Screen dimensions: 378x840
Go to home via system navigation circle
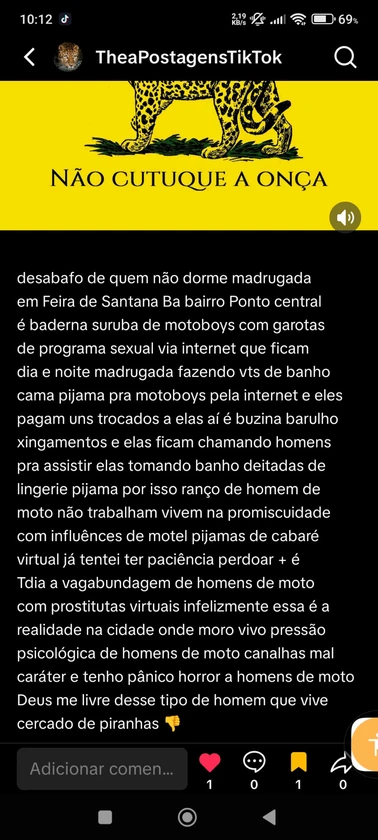point(187,817)
